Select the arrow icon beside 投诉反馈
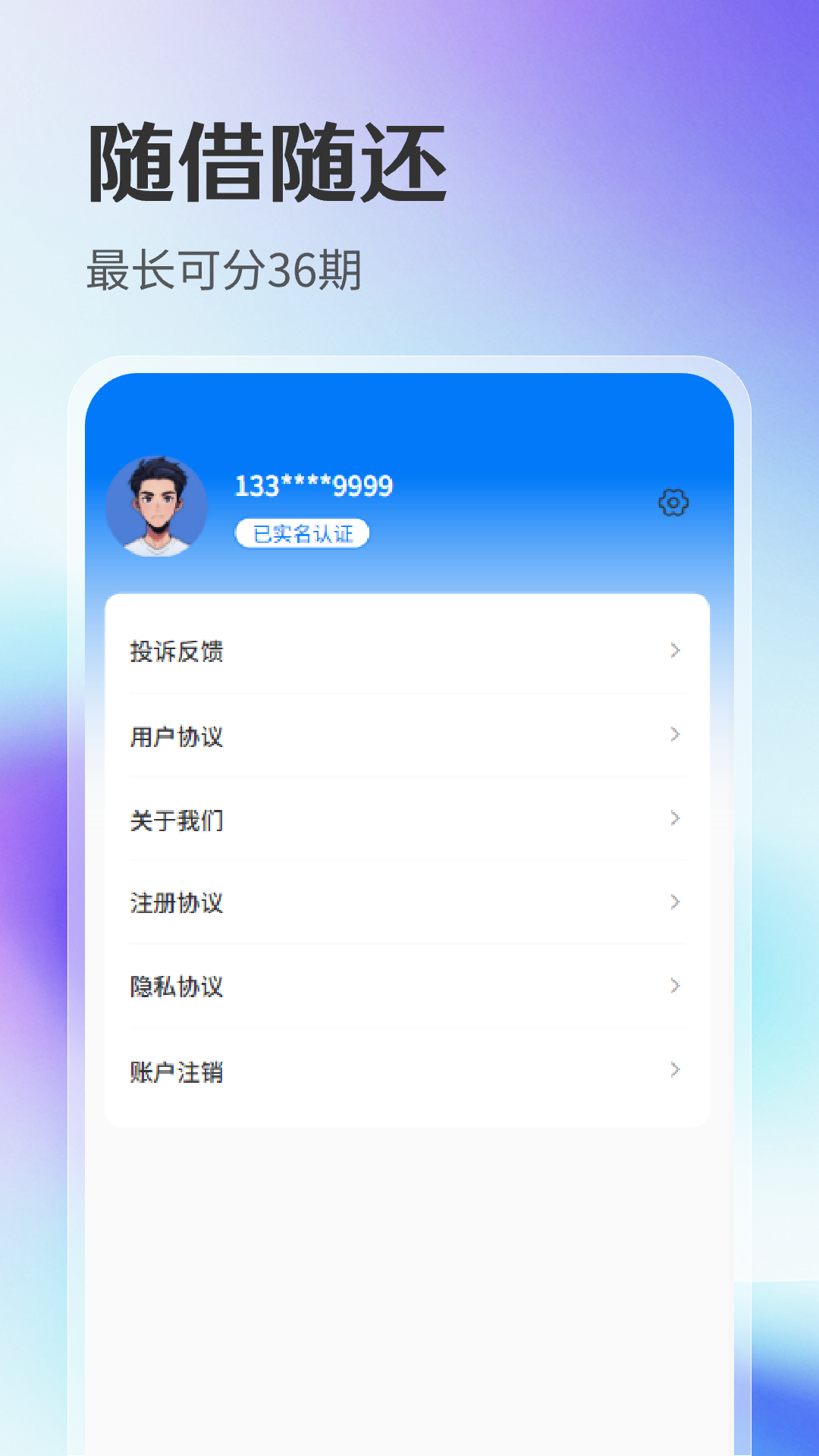 click(673, 651)
